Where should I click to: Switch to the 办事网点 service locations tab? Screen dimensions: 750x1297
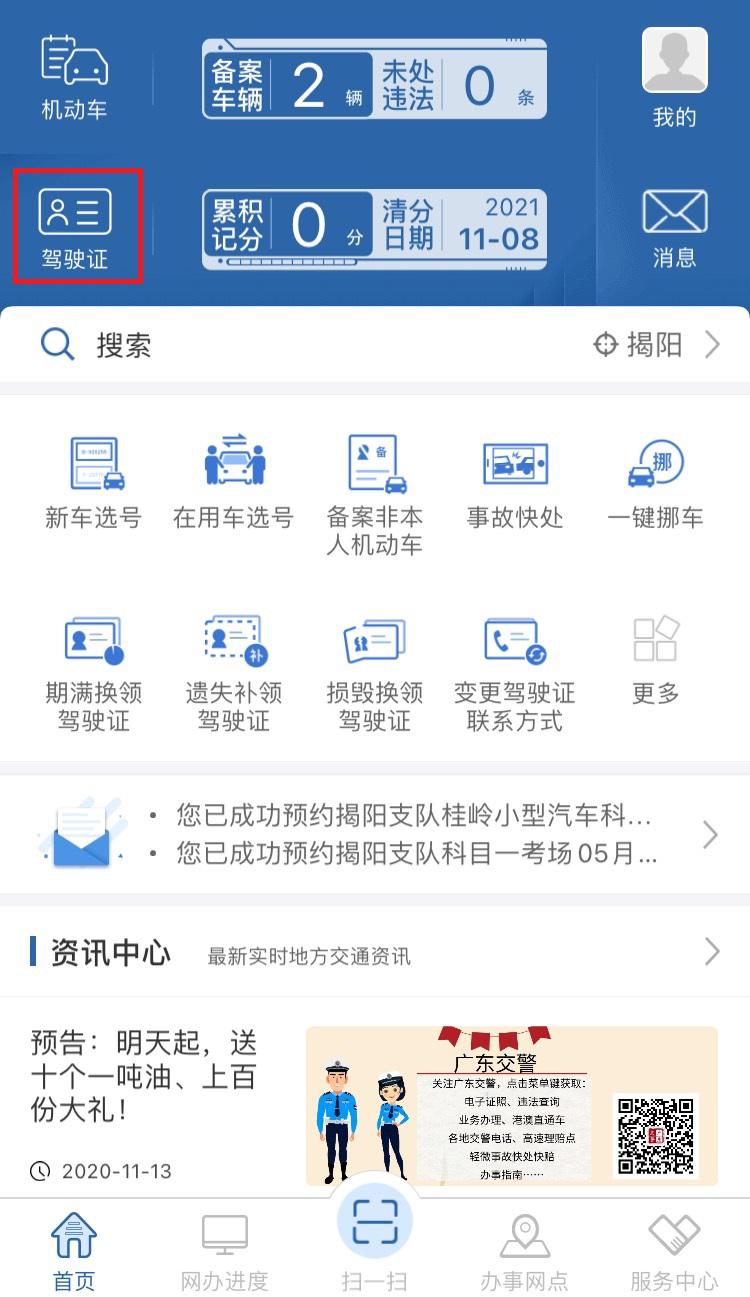point(525,1248)
